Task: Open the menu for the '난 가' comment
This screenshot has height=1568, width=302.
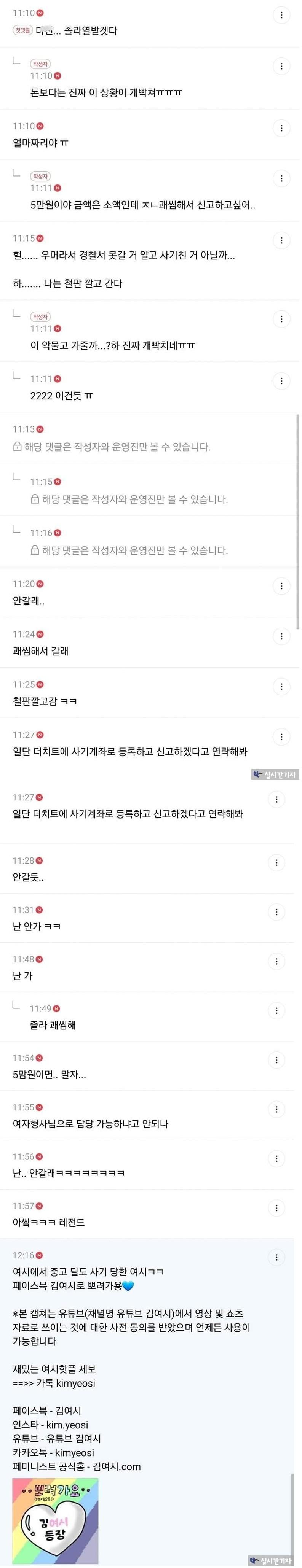Action: pyautogui.click(x=276, y=961)
